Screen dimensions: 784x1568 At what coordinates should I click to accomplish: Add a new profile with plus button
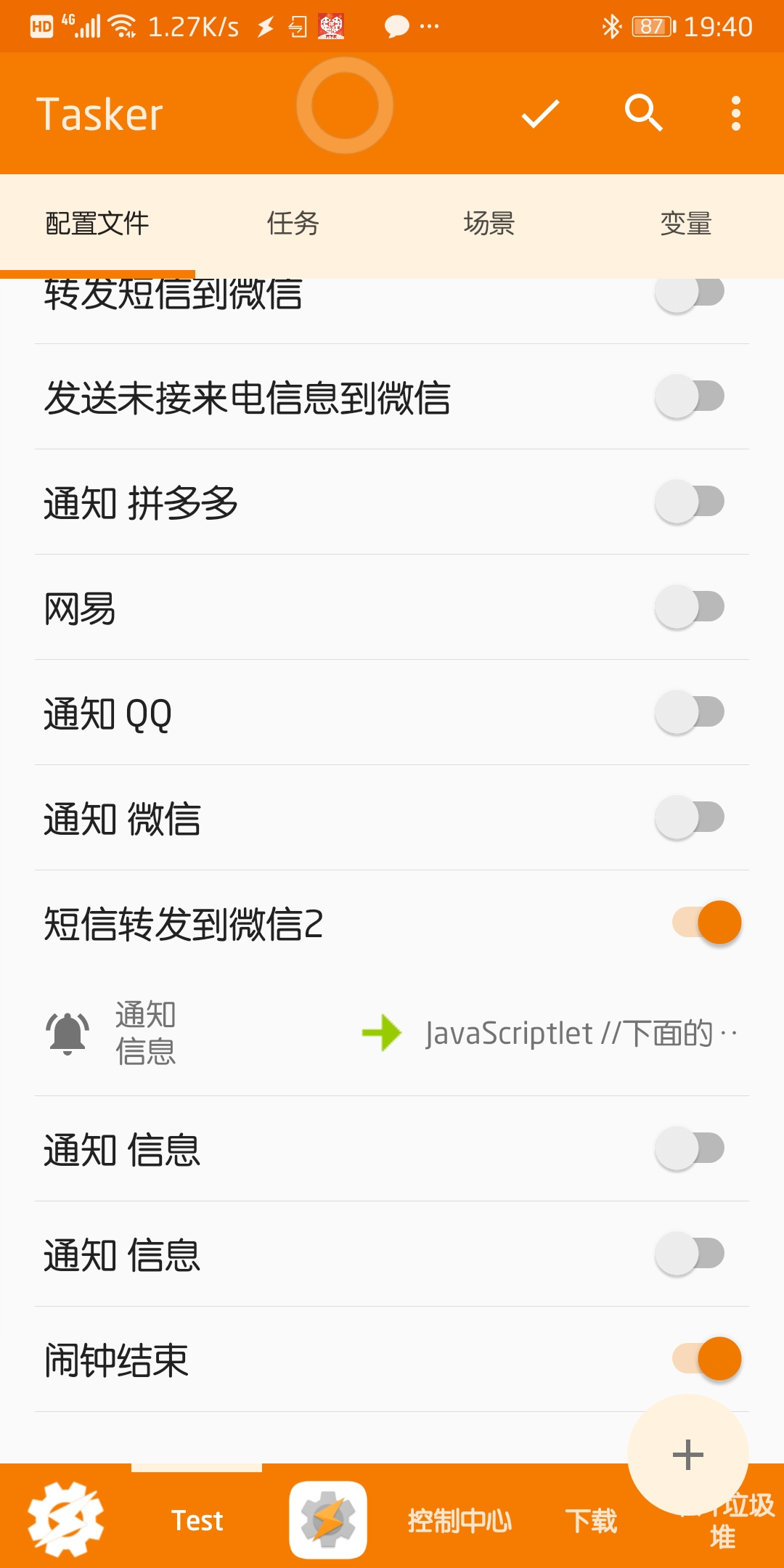[x=687, y=1455]
